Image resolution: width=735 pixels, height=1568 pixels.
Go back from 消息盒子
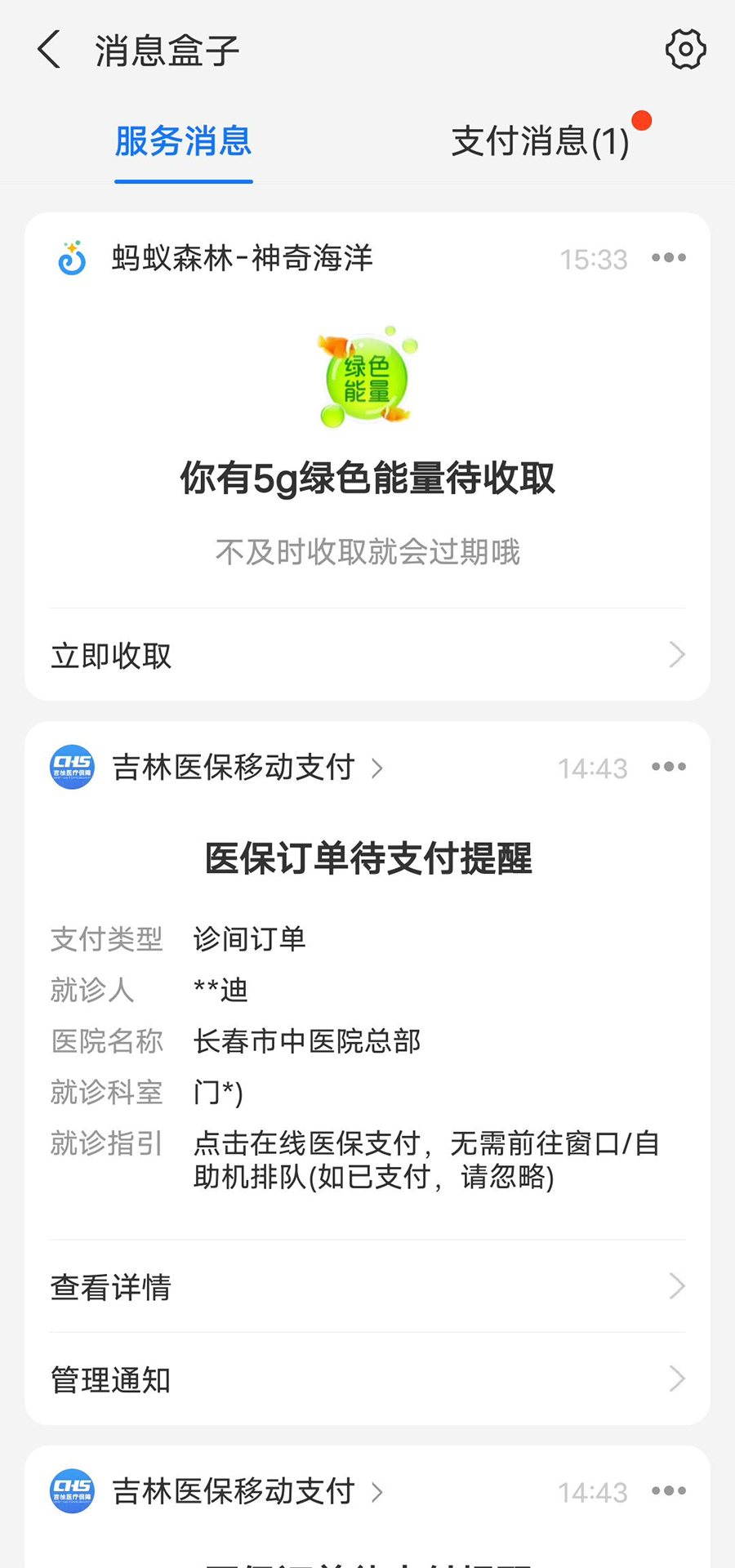(x=49, y=50)
